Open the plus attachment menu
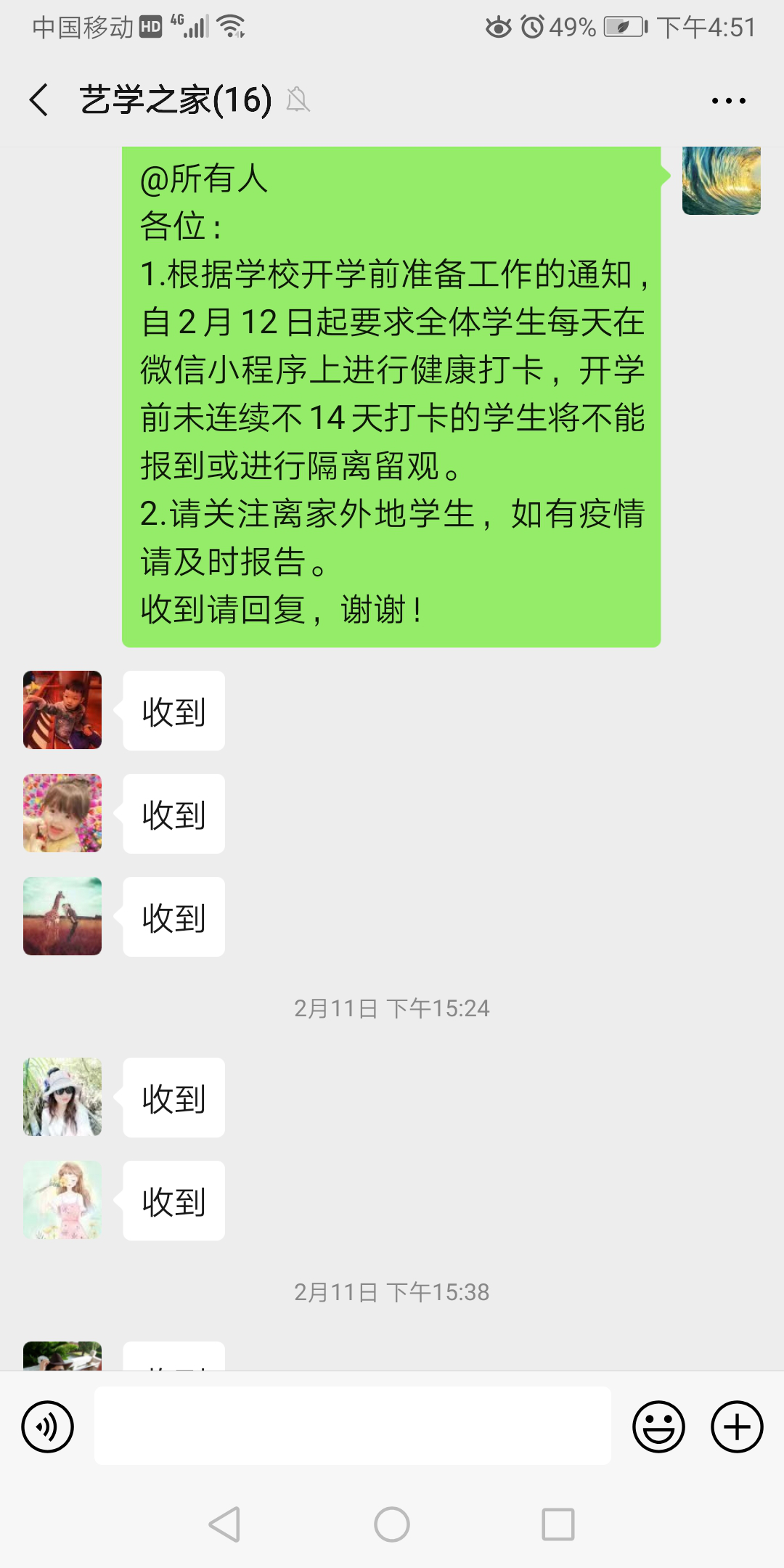 click(736, 1426)
